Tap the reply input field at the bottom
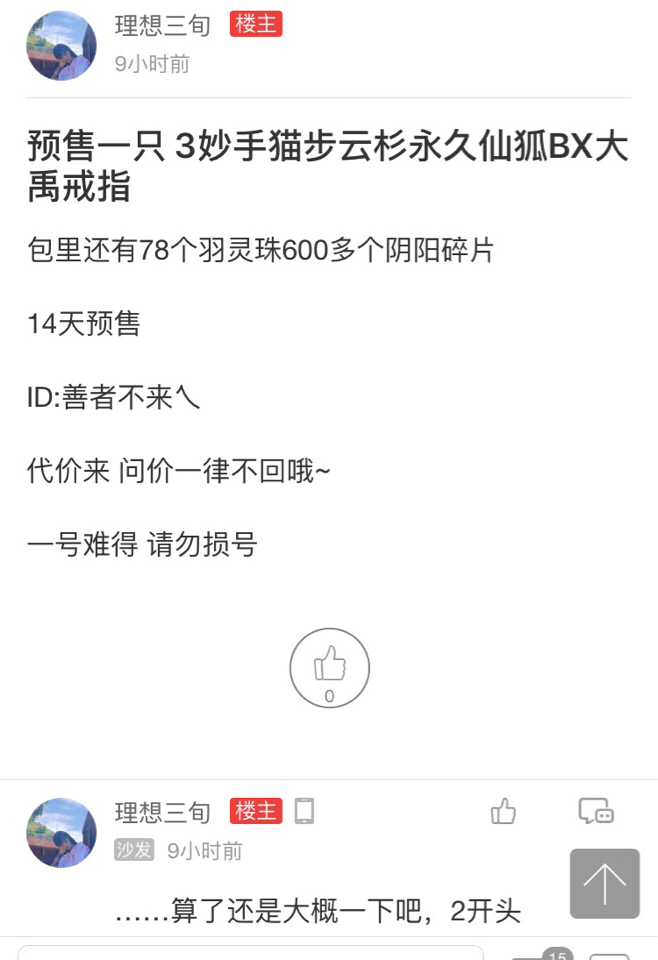 [250, 953]
